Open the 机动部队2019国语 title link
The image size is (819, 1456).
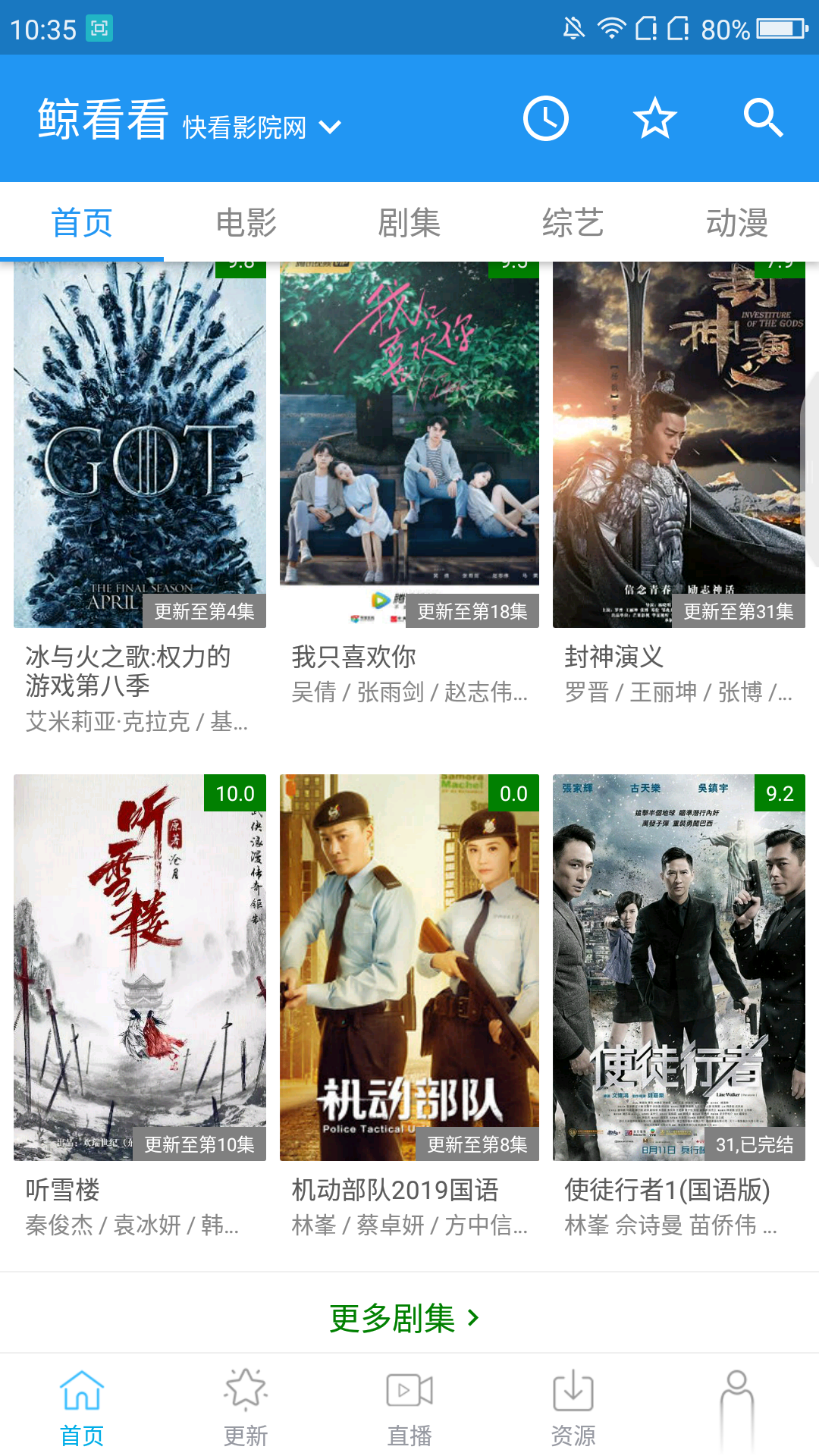coord(395,1191)
